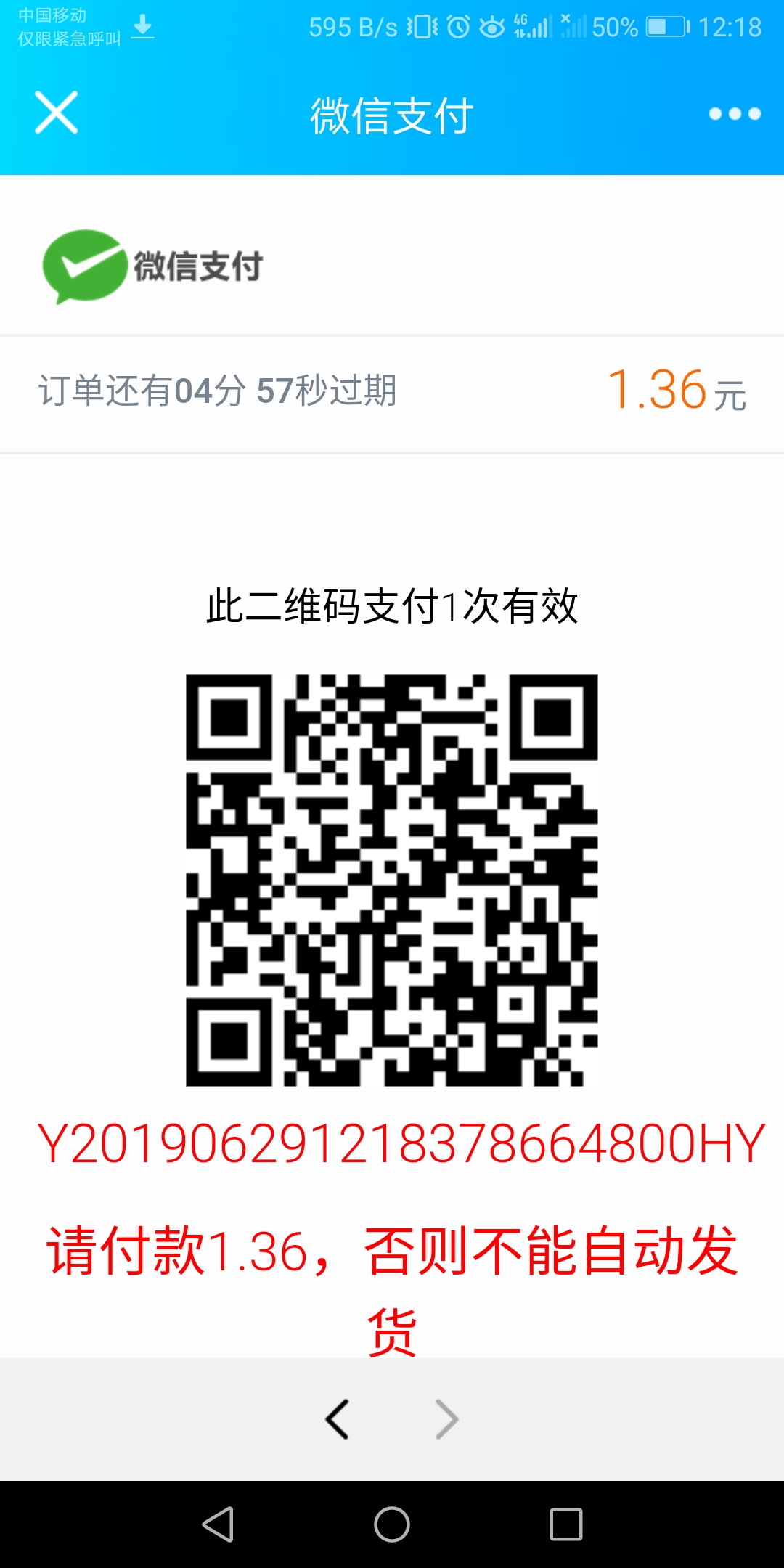
Task: Go back with the webview back arrow
Action: 338,1419
